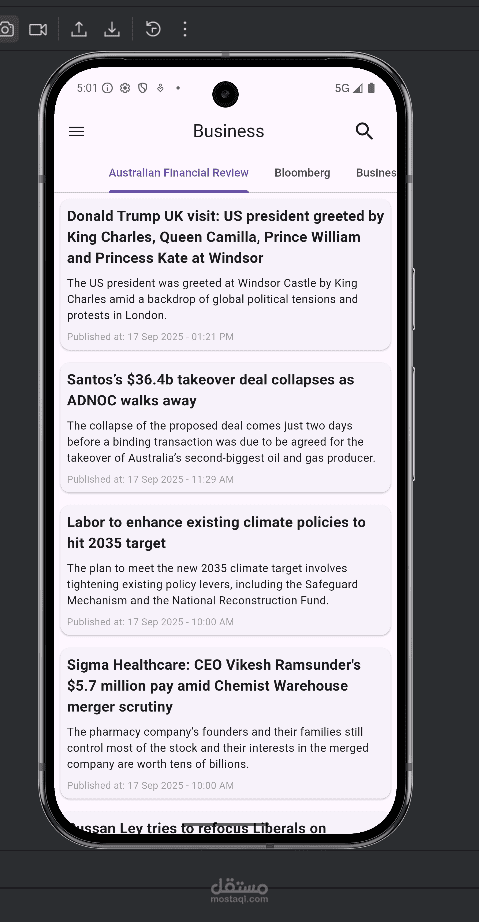Switch to the Bloomberg tab

click(x=302, y=173)
